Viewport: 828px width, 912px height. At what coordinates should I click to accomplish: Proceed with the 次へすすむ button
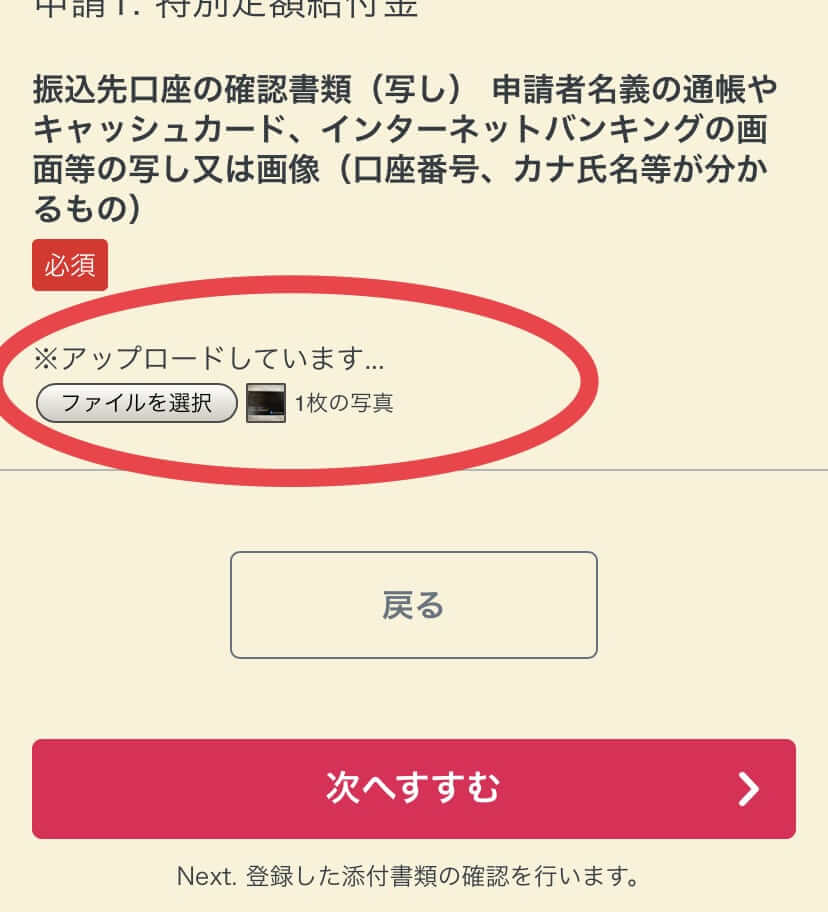point(413,788)
